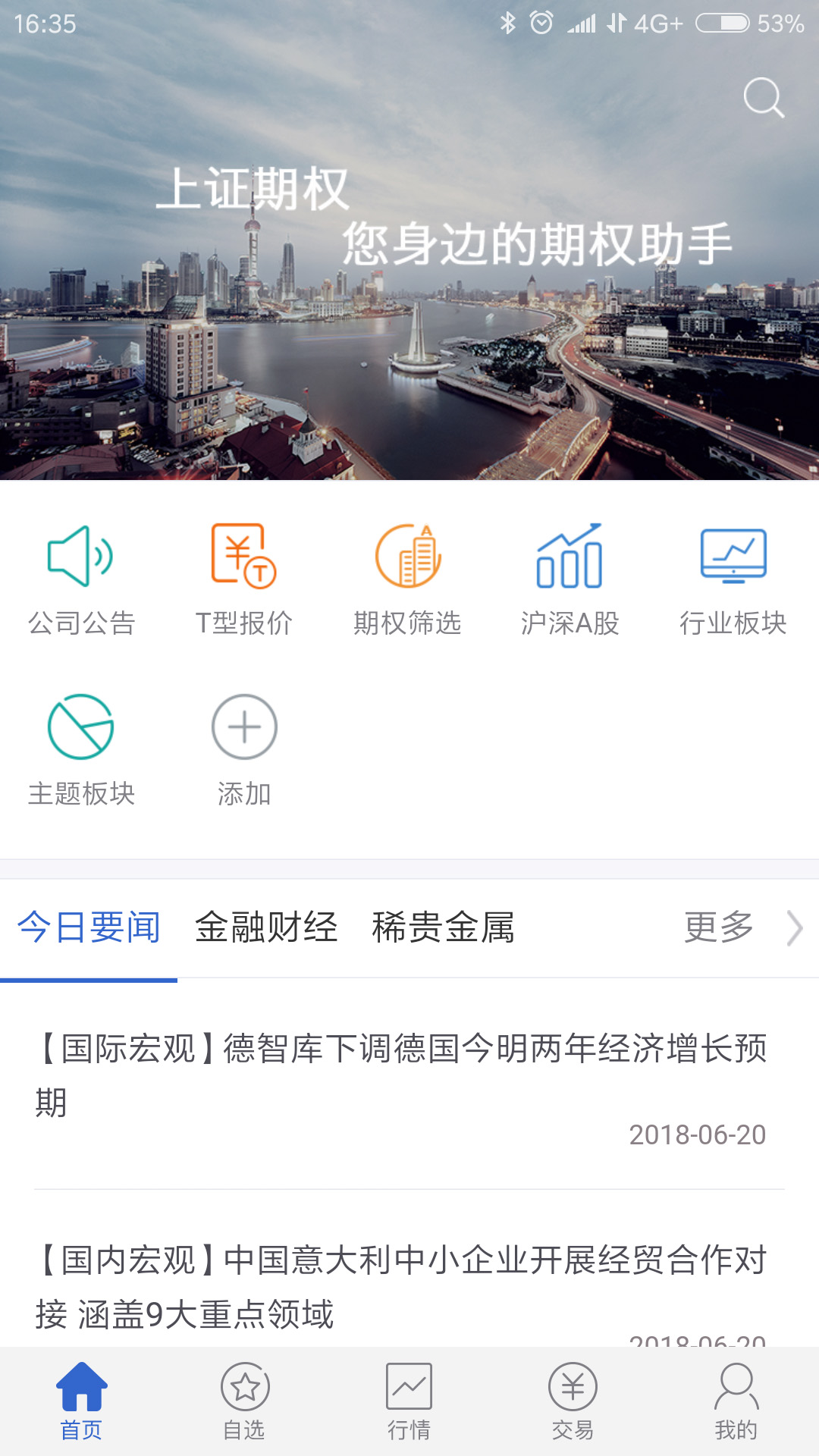This screenshot has width=819, height=1456.
Task: Open the search magnifier icon
Action: (x=763, y=98)
